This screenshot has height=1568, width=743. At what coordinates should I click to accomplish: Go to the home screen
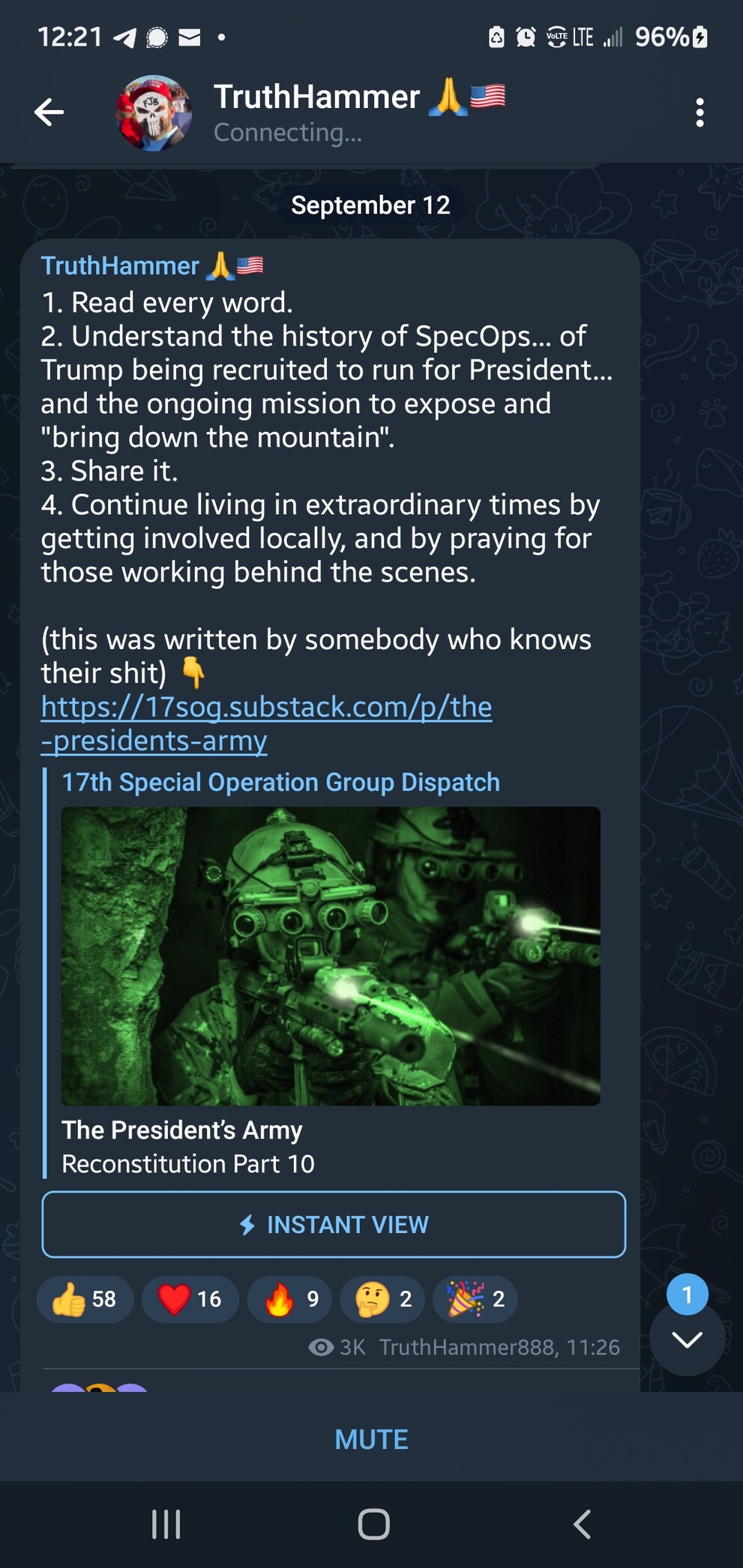(373, 1524)
